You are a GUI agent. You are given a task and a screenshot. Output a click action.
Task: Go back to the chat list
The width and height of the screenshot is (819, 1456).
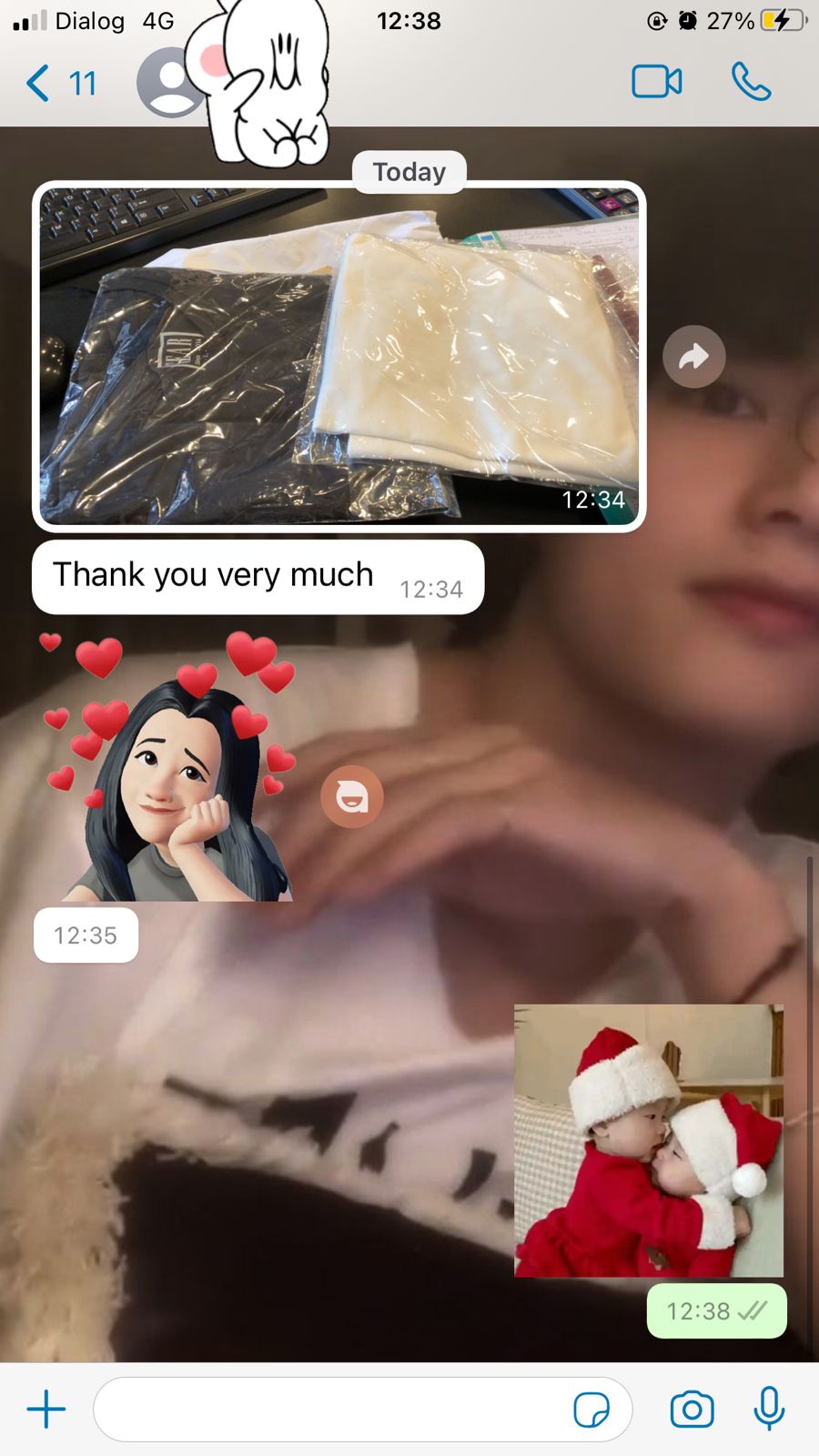point(60,83)
